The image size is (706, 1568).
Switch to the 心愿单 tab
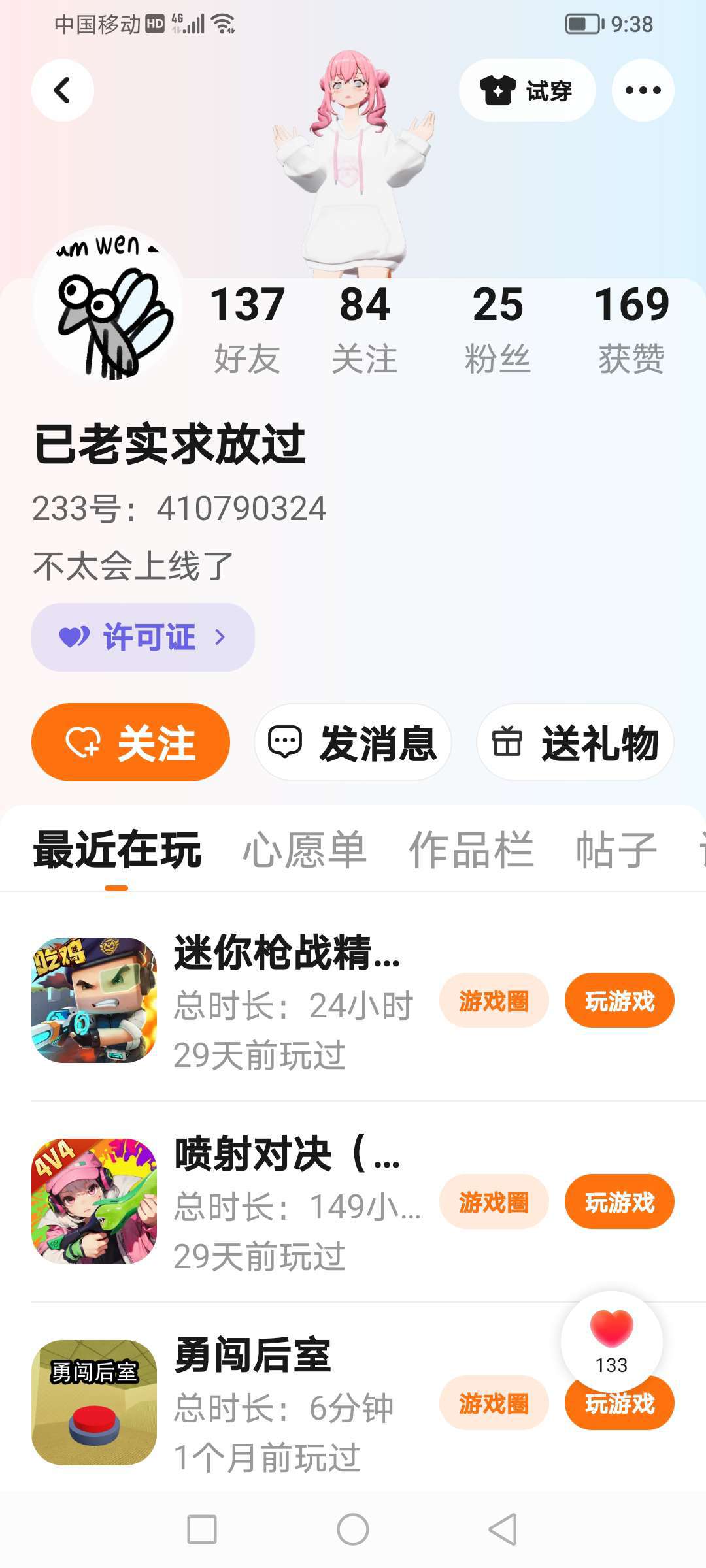pyautogui.click(x=304, y=849)
